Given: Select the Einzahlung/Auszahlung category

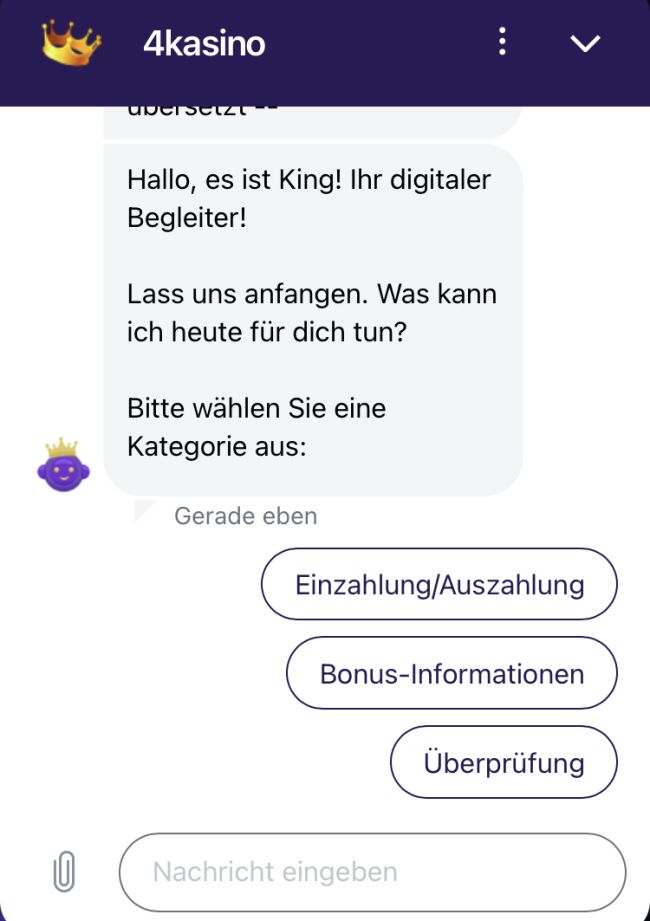Looking at the screenshot, I should pos(439,584).
